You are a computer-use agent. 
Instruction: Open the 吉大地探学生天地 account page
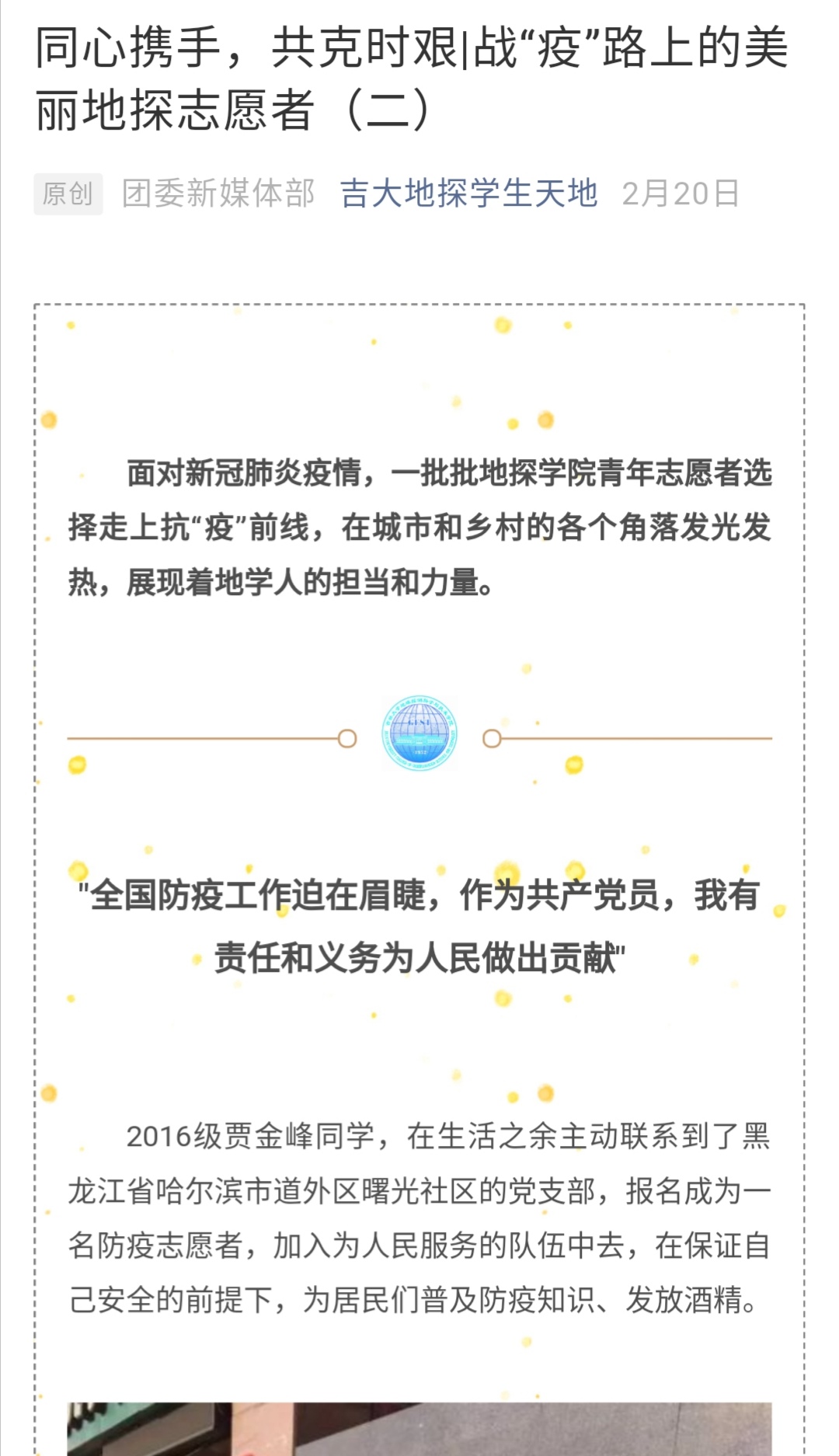pos(468,193)
